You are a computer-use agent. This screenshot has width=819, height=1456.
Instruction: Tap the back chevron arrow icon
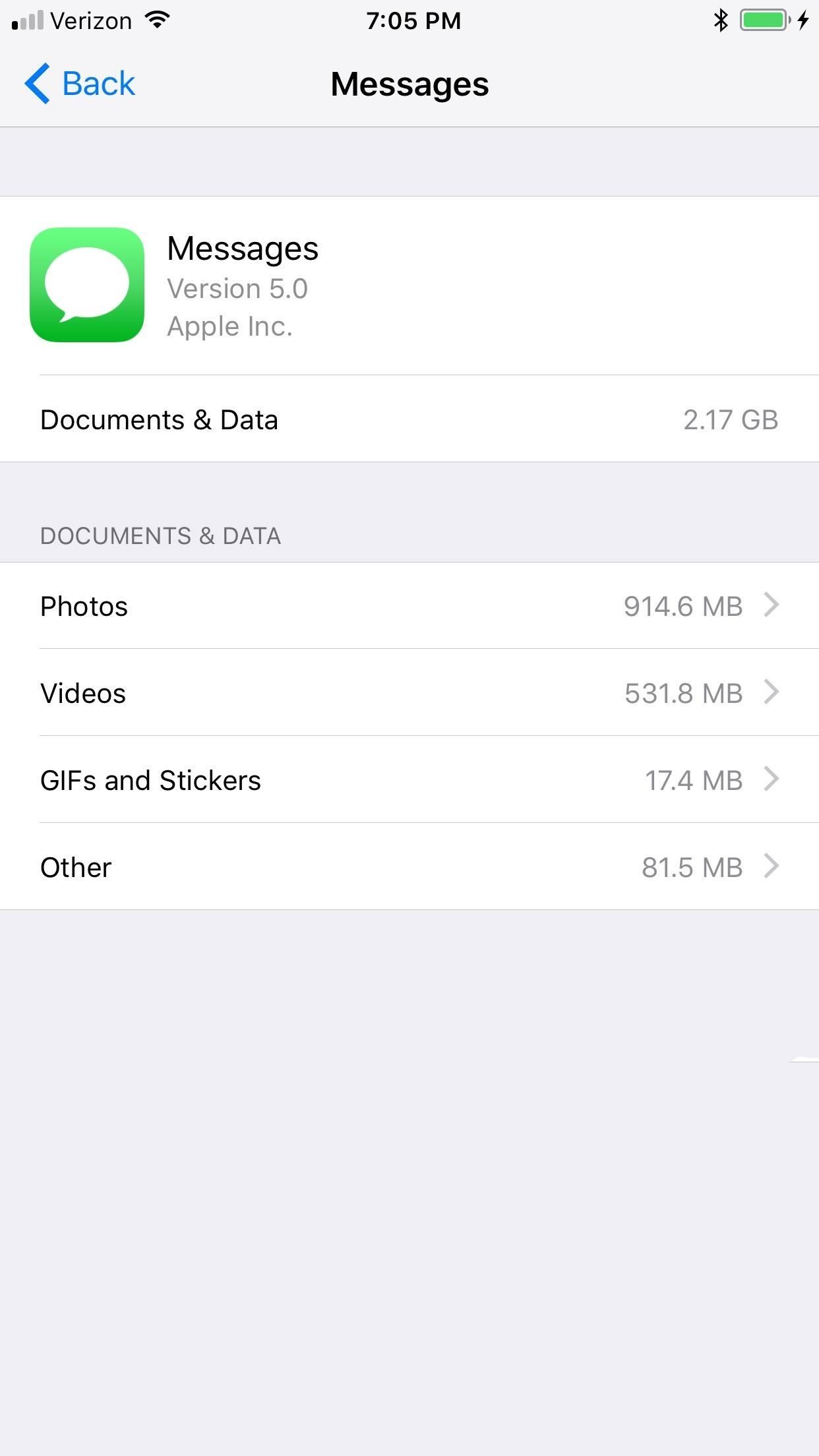[x=36, y=83]
